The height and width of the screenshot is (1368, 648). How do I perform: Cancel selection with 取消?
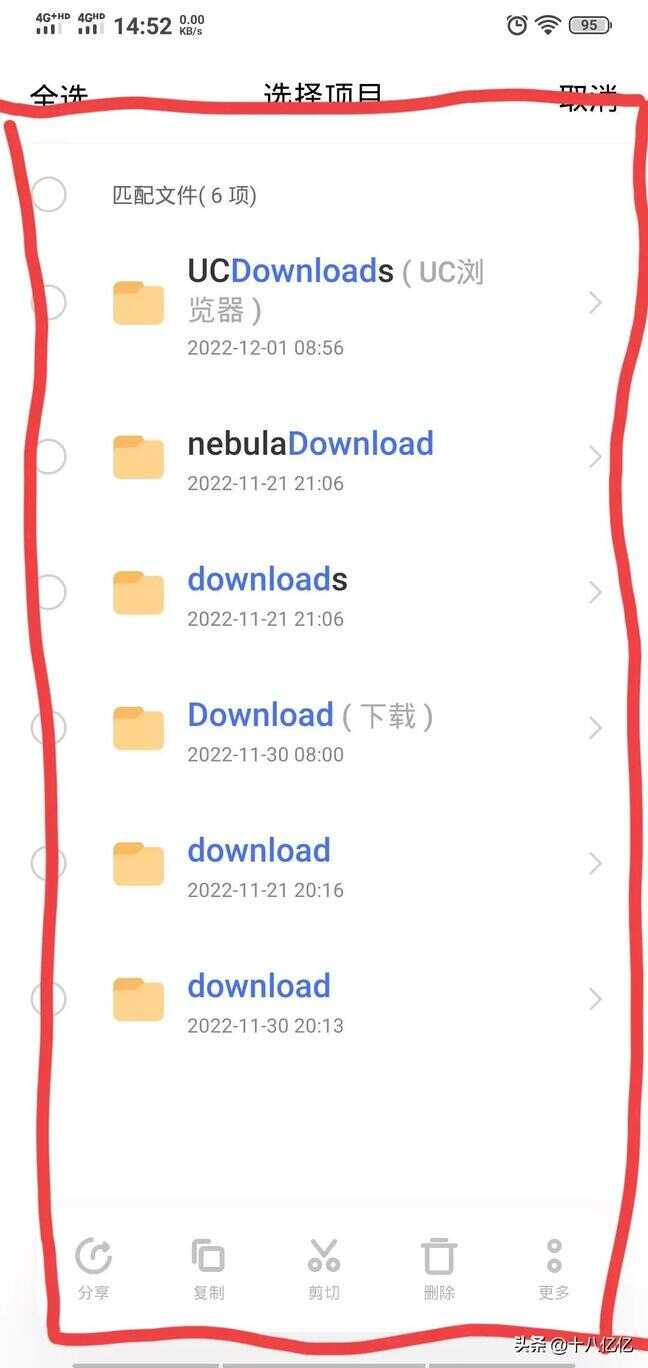tap(588, 96)
